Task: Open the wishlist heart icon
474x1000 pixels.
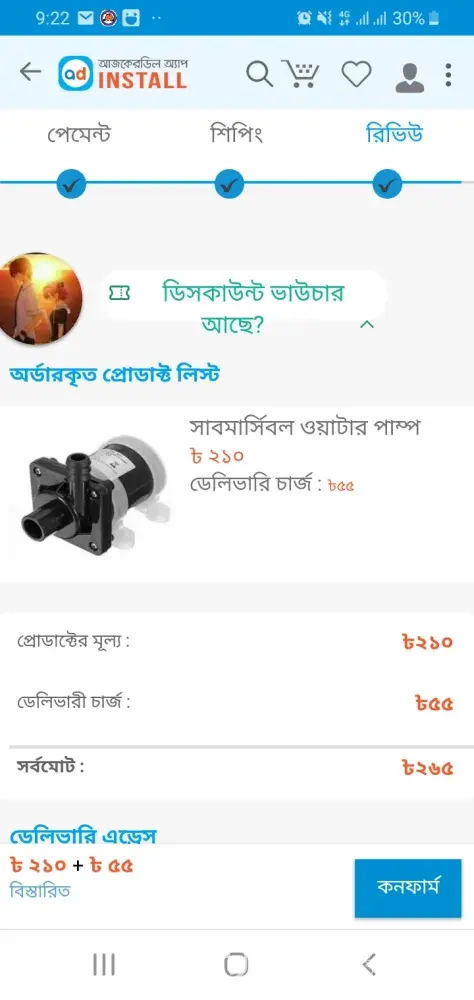Action: click(x=356, y=75)
